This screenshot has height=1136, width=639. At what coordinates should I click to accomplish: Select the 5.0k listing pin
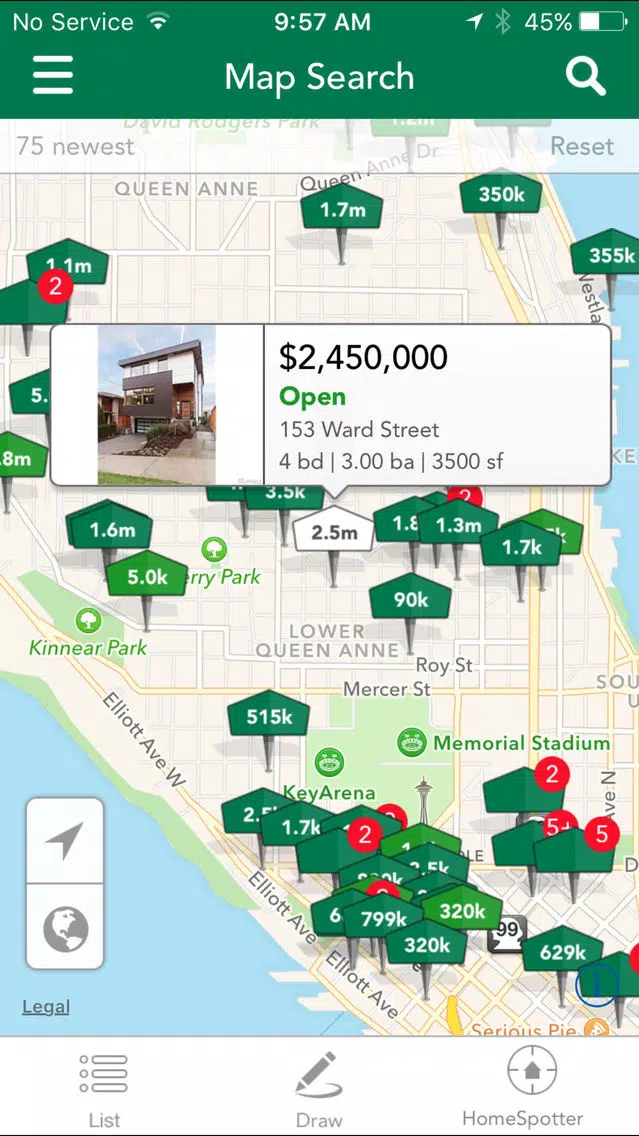pos(147,577)
